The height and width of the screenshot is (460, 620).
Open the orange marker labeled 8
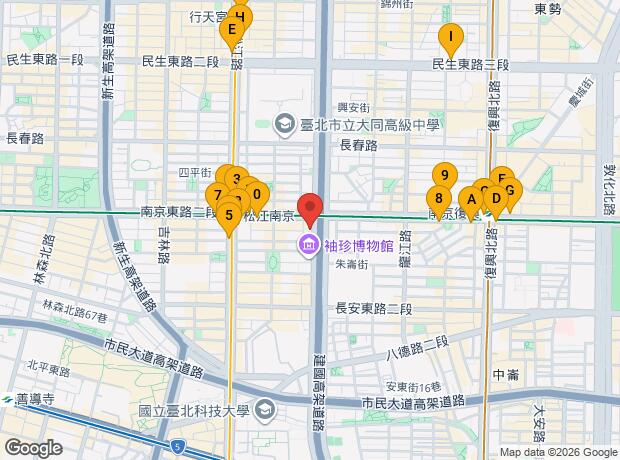coord(438,197)
